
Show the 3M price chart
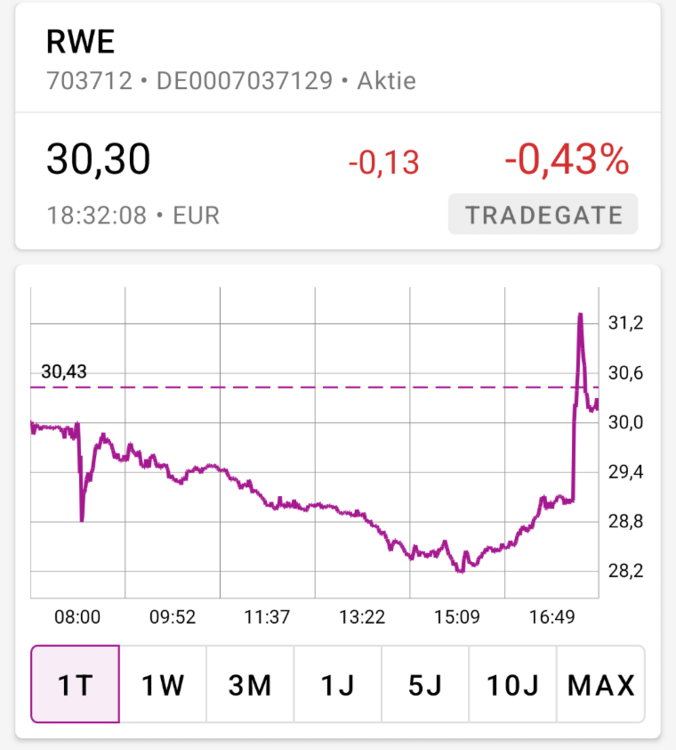(x=250, y=684)
